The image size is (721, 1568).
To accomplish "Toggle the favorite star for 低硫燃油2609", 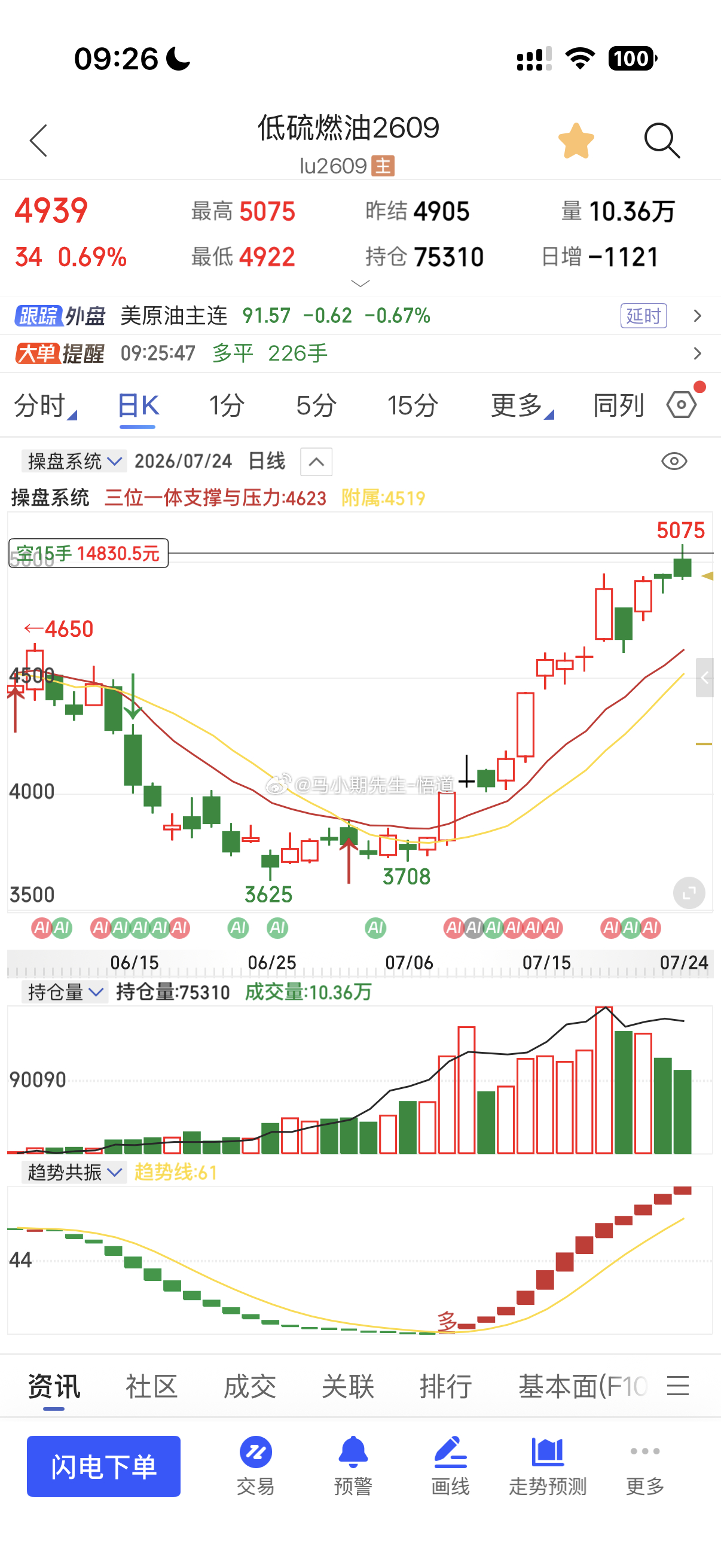I will coord(576,141).
